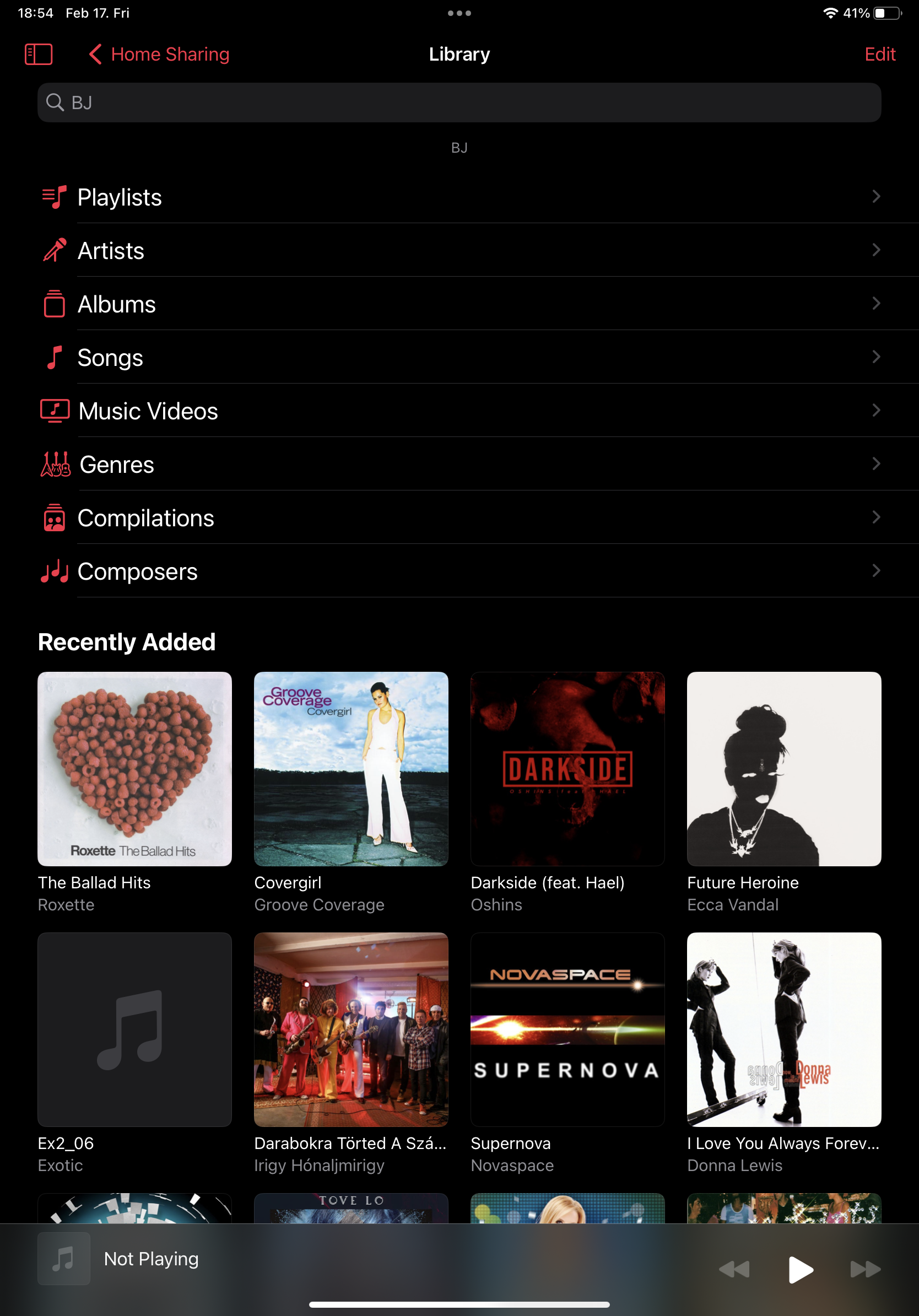This screenshot has height=1316, width=919.
Task: Open Music Videos
Action: (458, 411)
